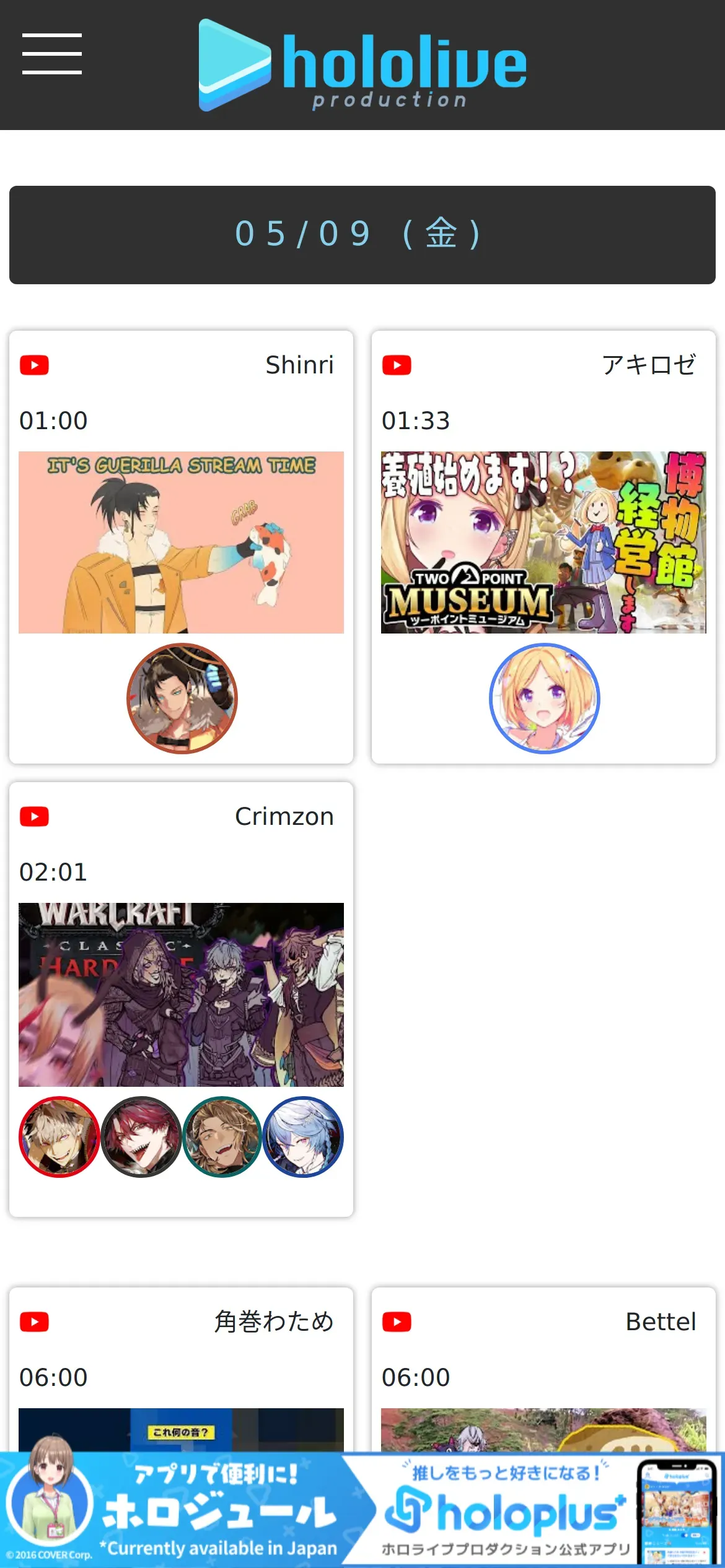Open the hamburger menu
The width and height of the screenshot is (725, 1568).
pyautogui.click(x=52, y=54)
